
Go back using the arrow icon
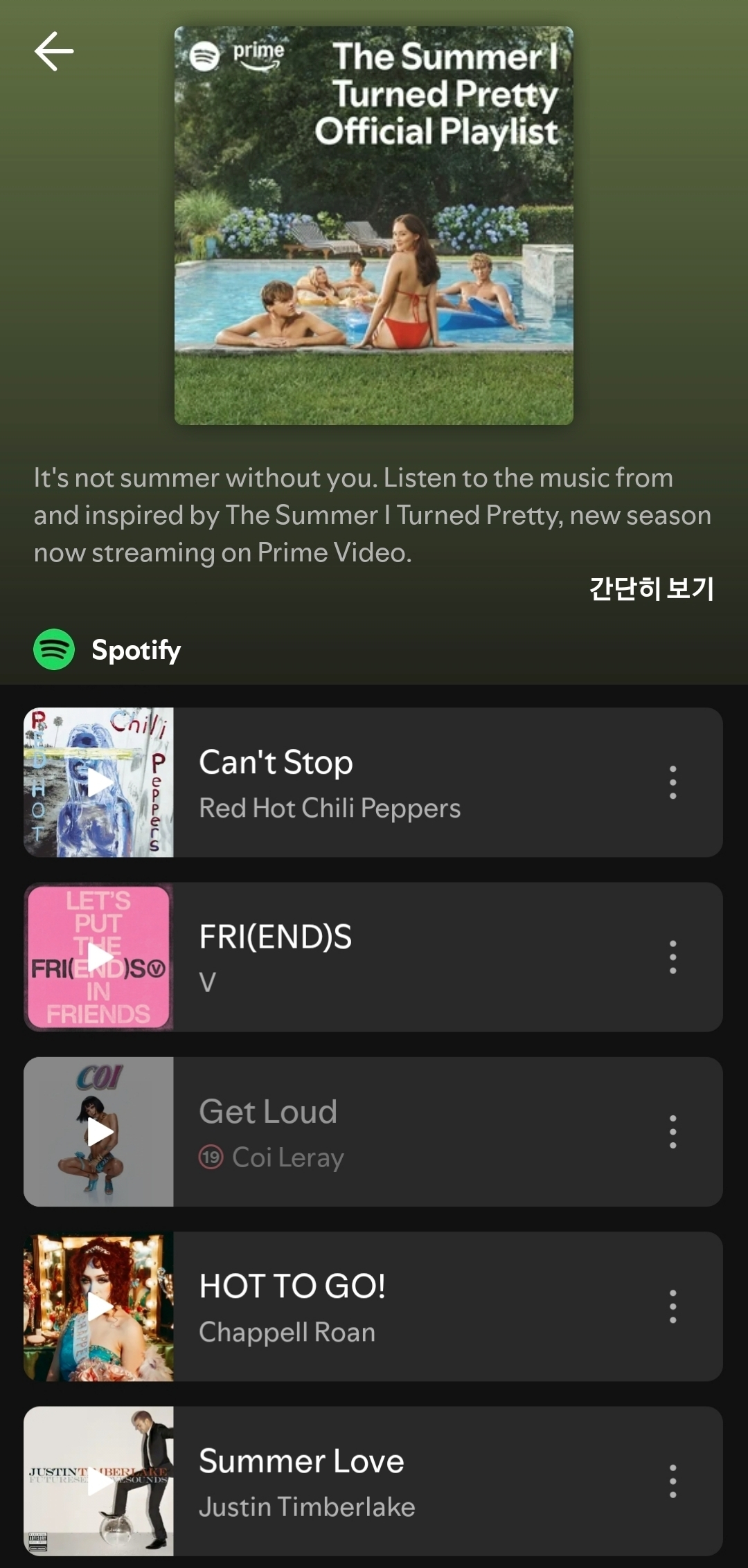54,51
